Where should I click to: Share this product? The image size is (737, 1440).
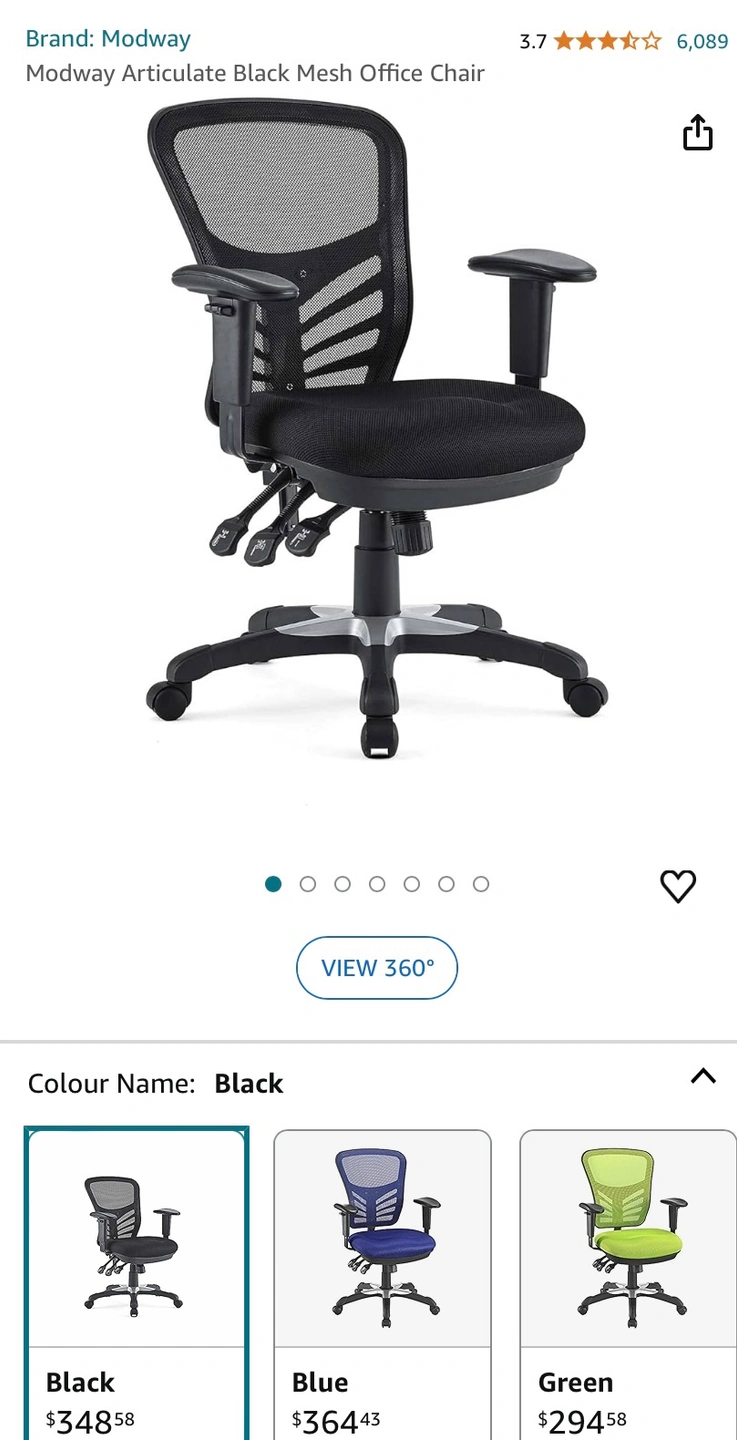697,133
